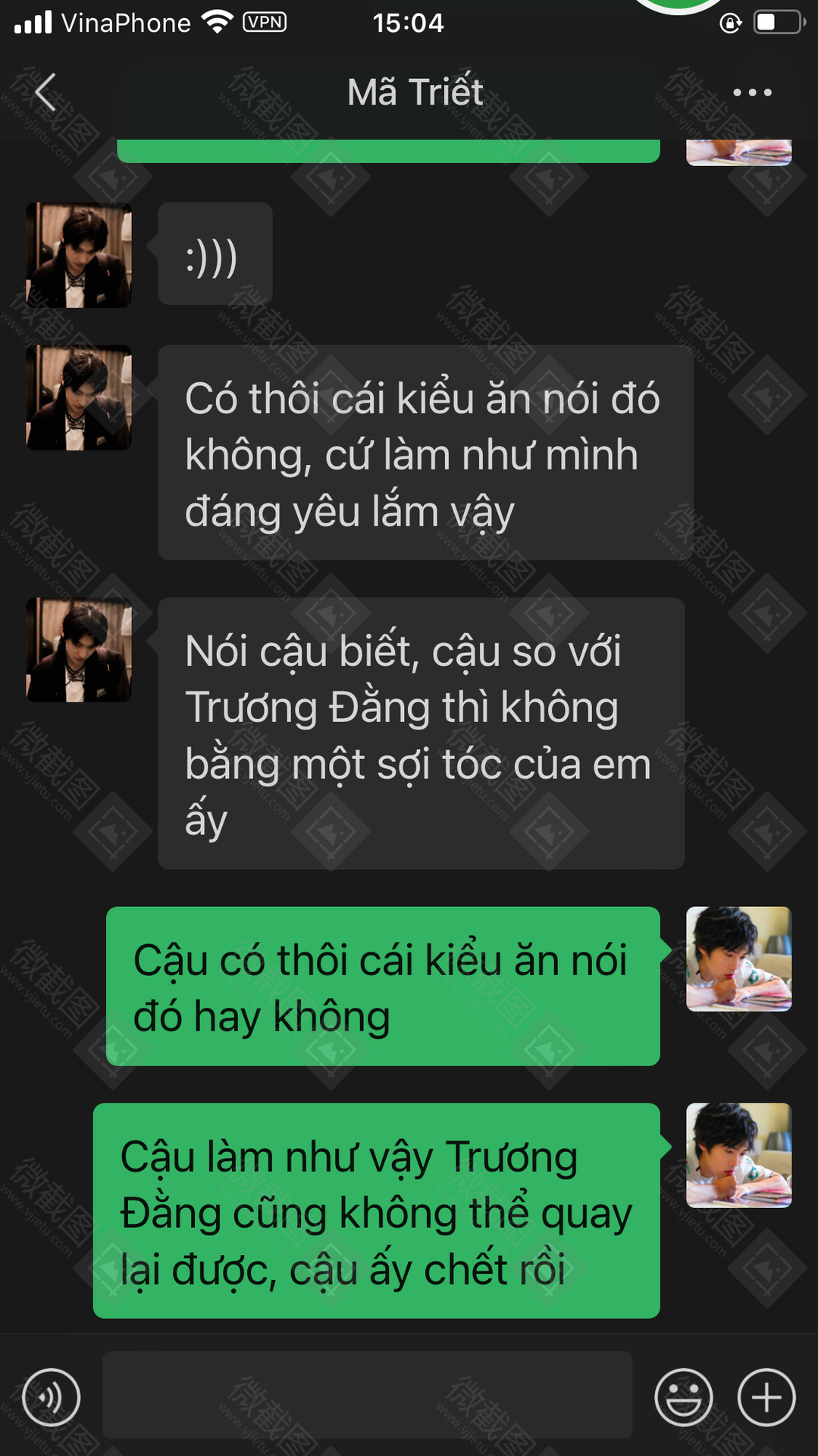
Task: Open the plus attachments menu
Action: click(766, 1397)
